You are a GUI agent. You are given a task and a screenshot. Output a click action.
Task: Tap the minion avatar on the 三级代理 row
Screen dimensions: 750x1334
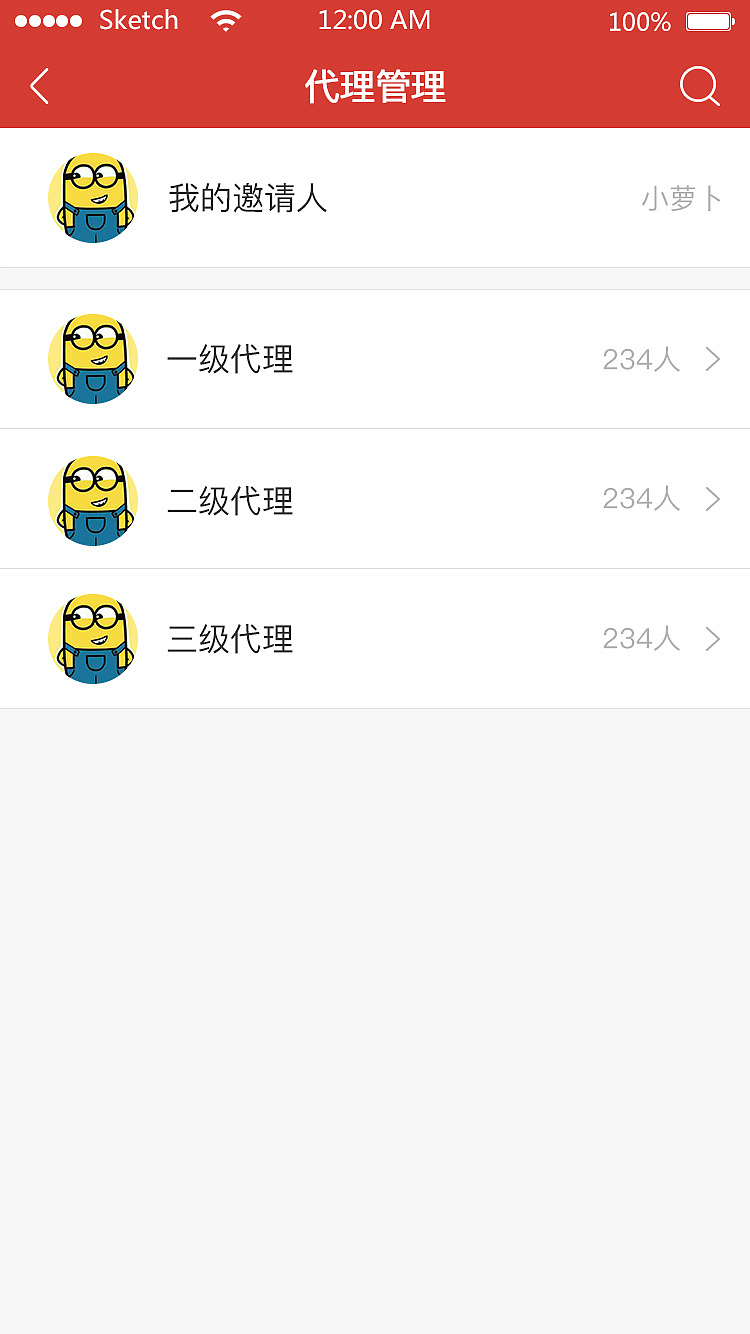(x=93, y=639)
